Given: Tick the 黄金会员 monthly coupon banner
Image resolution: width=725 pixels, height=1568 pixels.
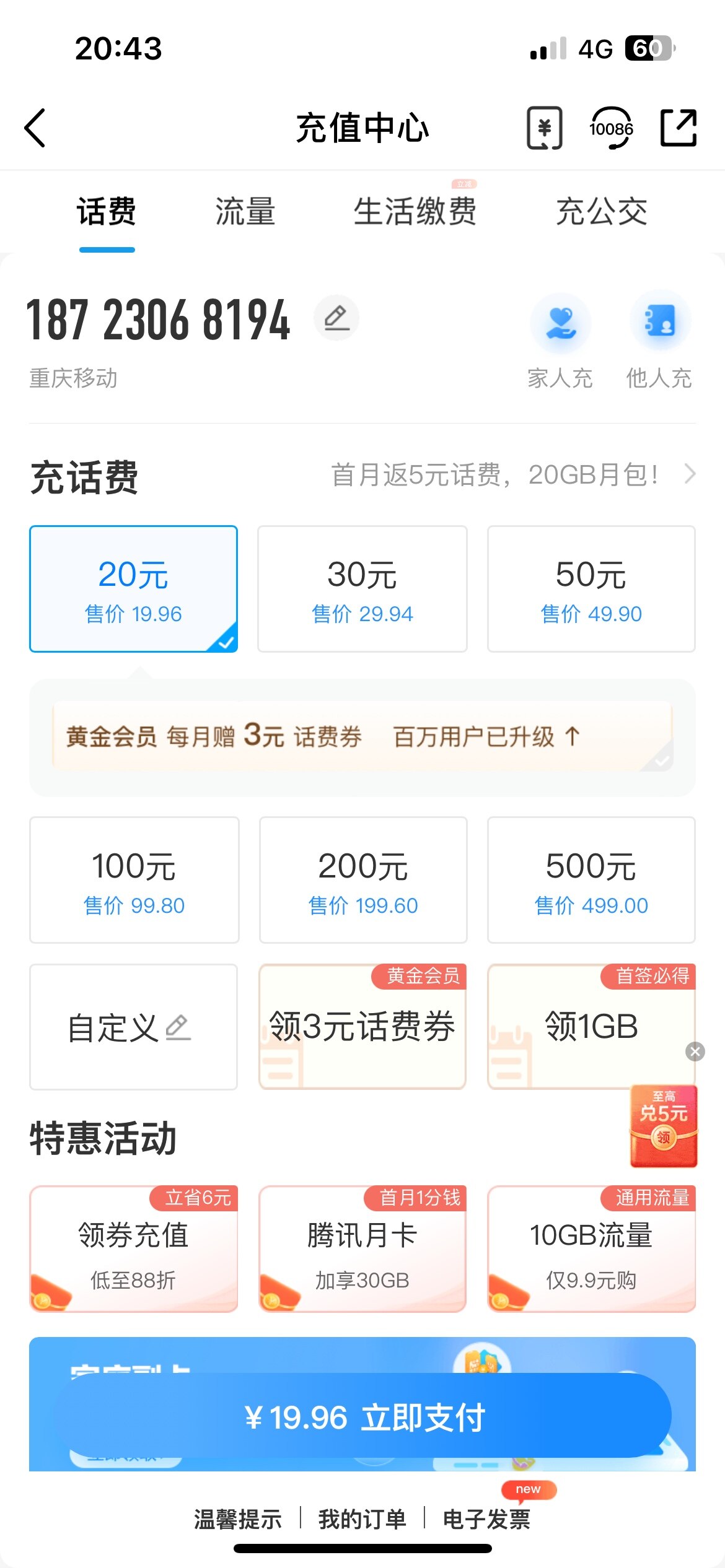Looking at the screenshot, I should pyautogui.click(x=661, y=760).
